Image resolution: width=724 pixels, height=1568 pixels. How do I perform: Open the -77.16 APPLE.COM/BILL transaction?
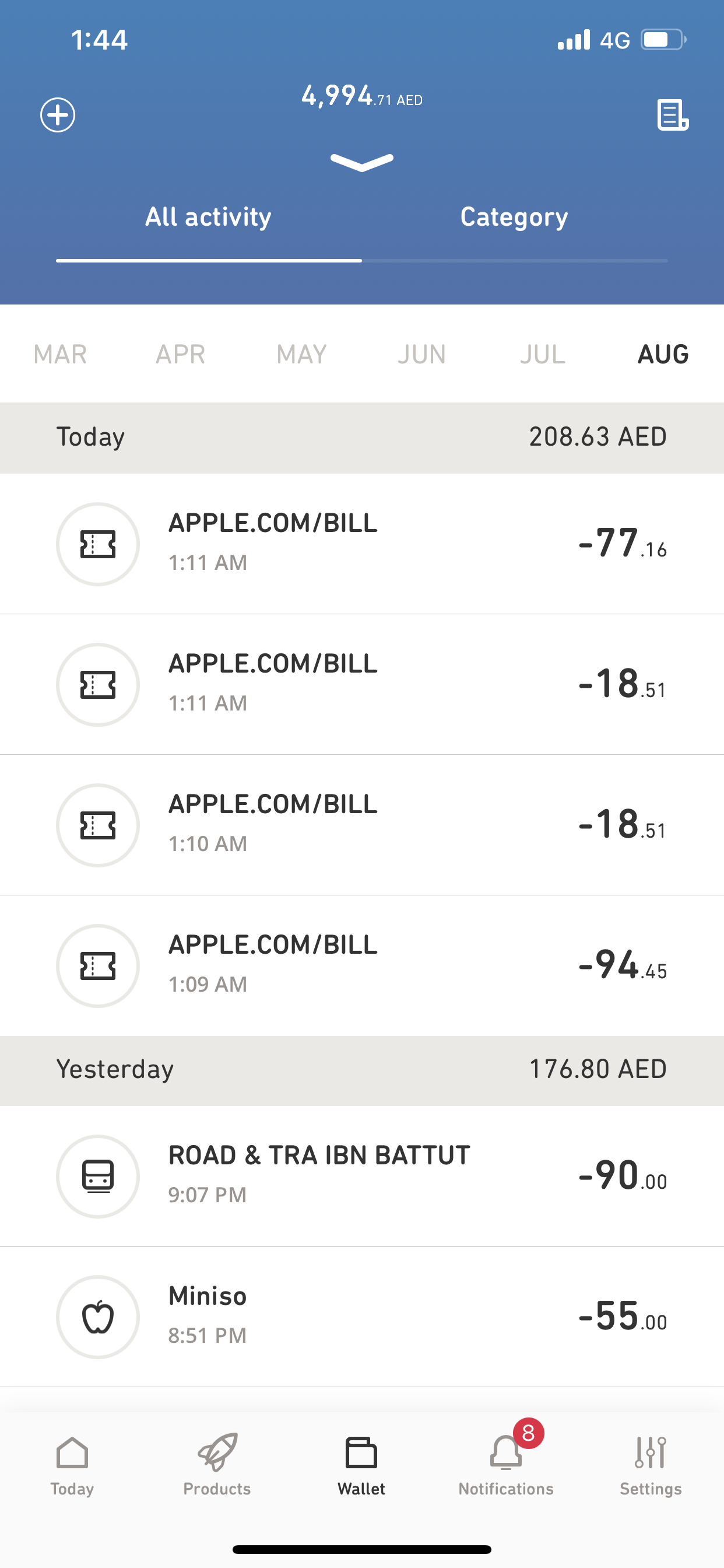point(361,543)
